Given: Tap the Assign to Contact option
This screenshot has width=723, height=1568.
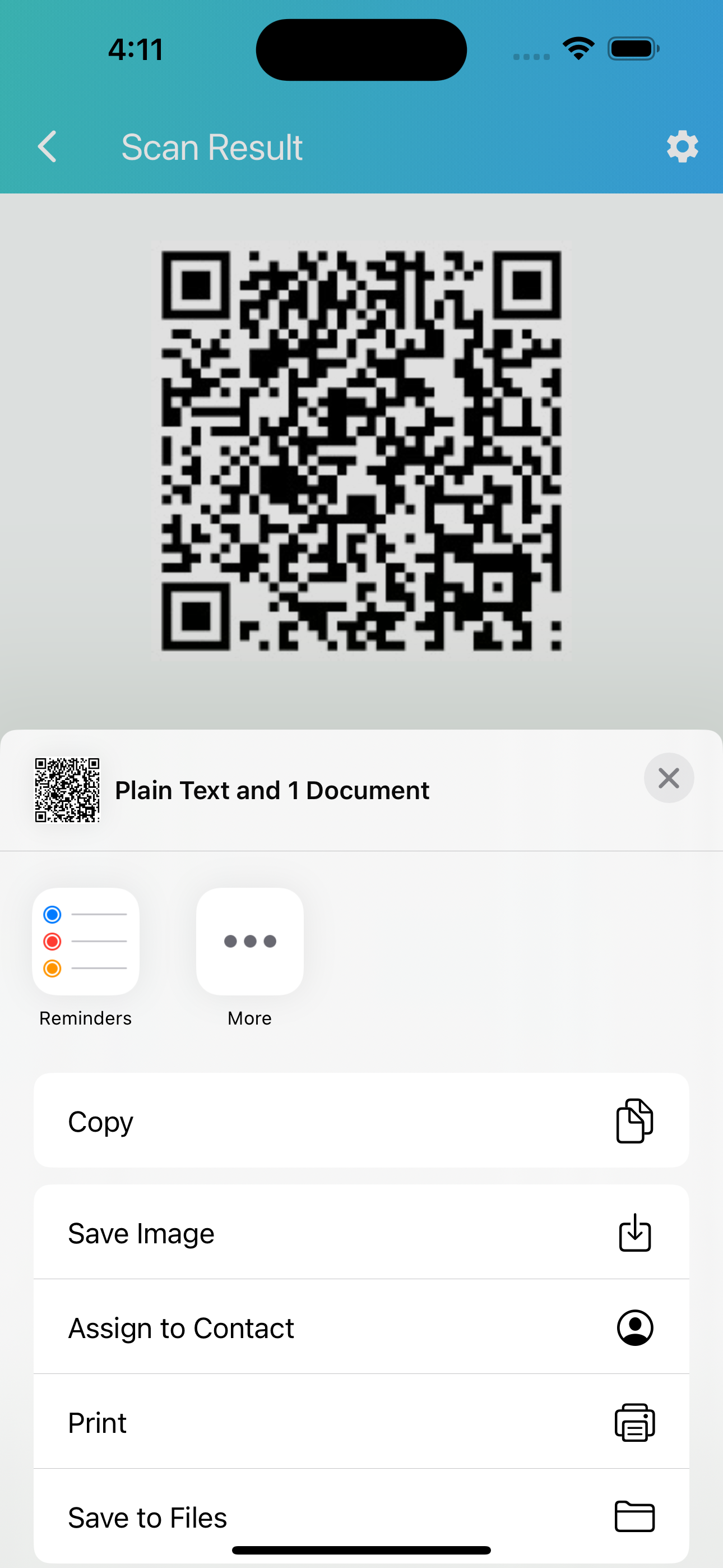Looking at the screenshot, I should [361, 1327].
